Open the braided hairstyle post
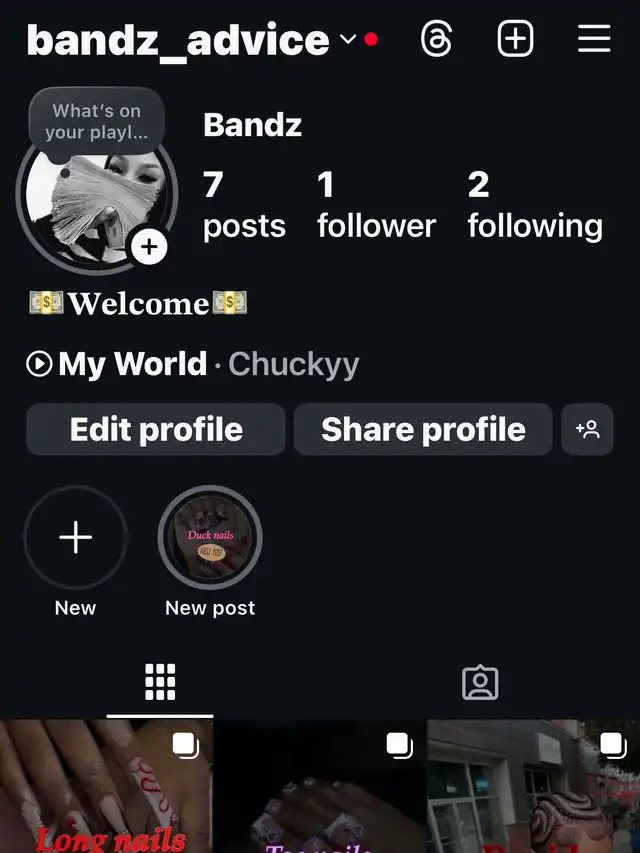 click(x=534, y=787)
